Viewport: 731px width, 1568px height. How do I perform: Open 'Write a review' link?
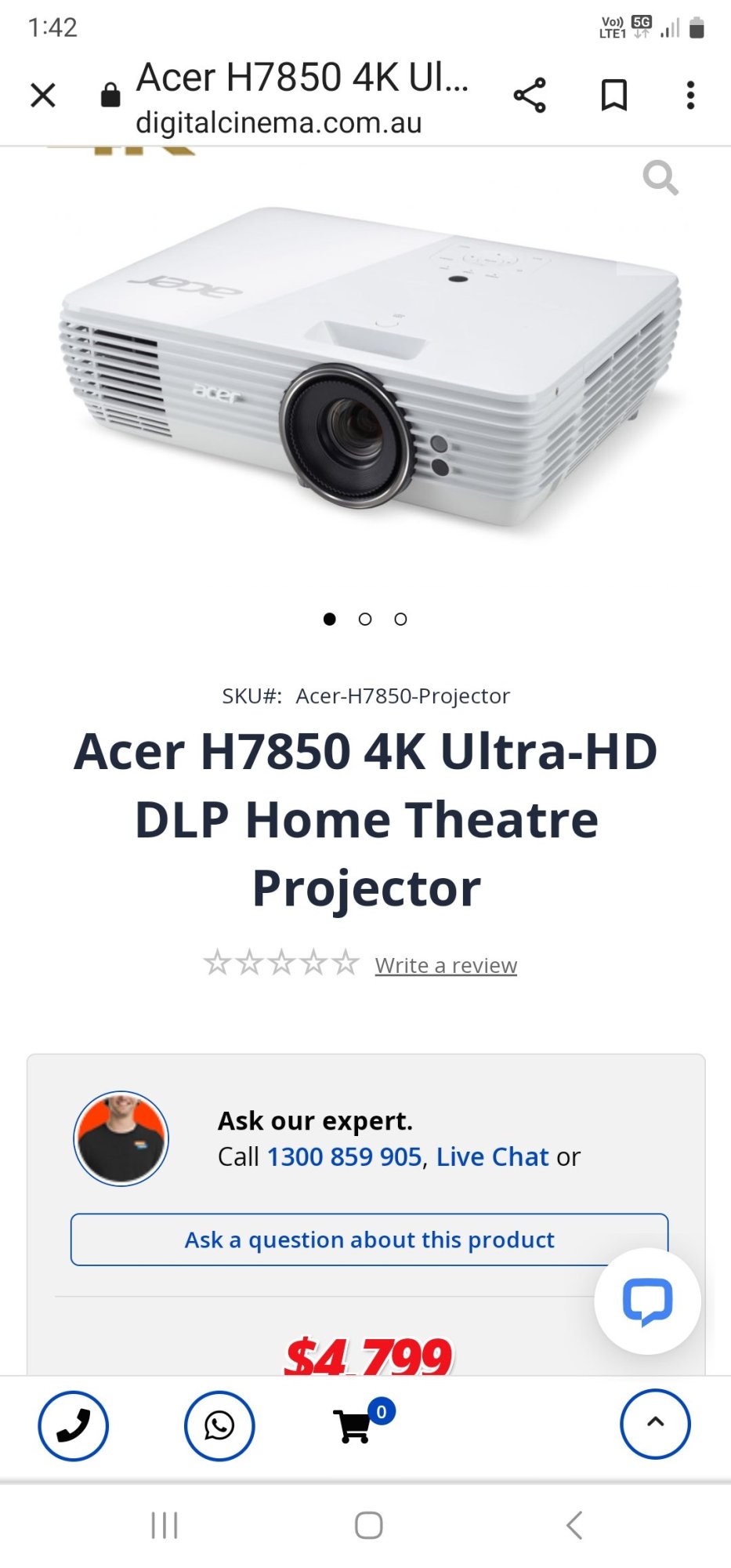click(445, 965)
